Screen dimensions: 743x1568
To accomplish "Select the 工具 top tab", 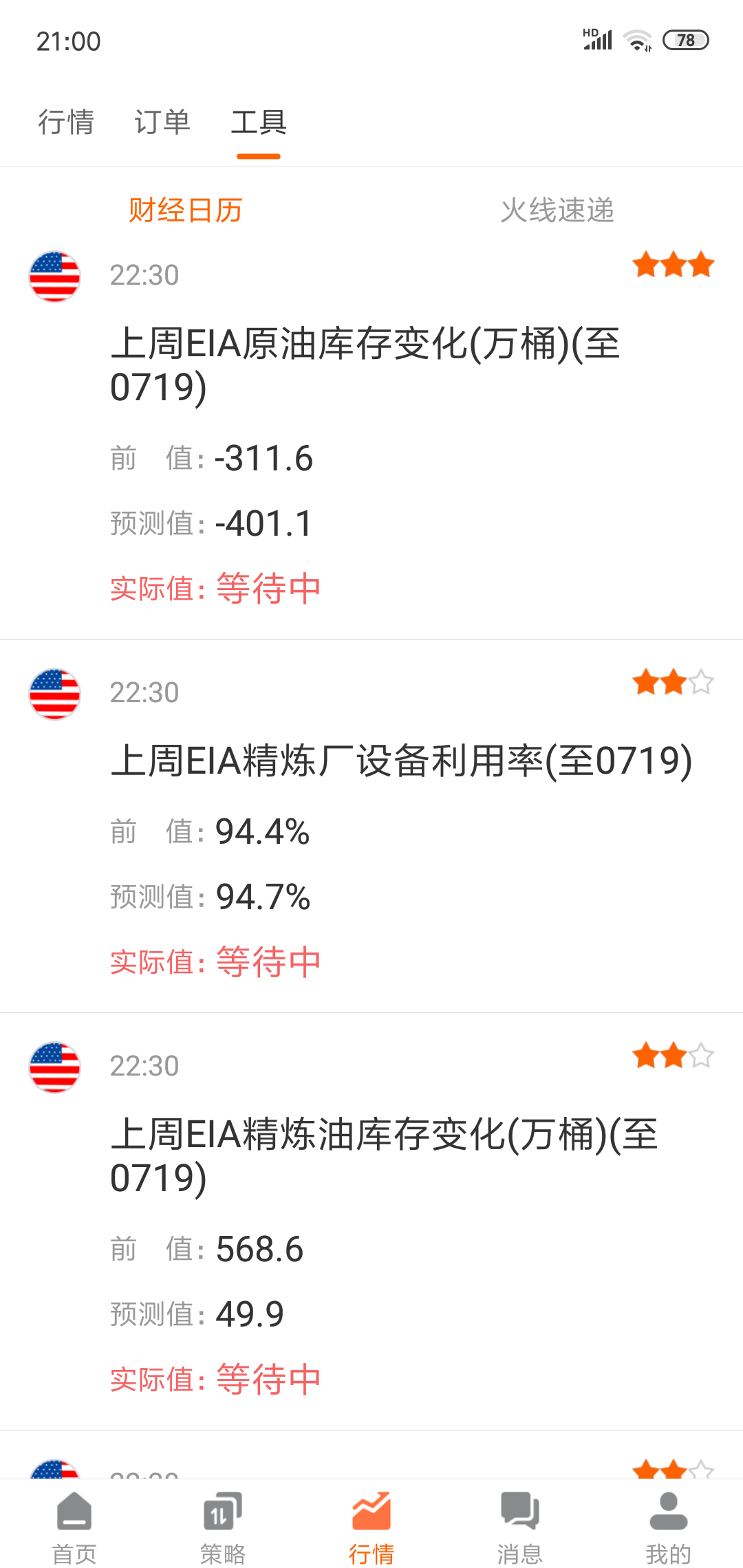I will pyautogui.click(x=259, y=122).
